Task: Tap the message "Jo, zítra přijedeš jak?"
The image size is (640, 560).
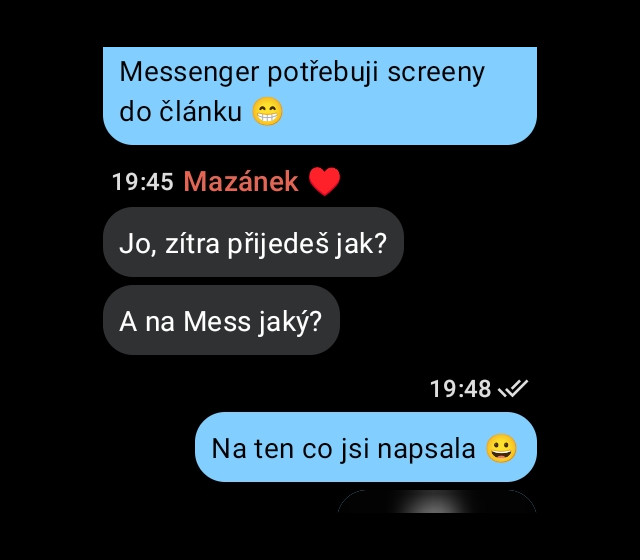Action: [253, 242]
